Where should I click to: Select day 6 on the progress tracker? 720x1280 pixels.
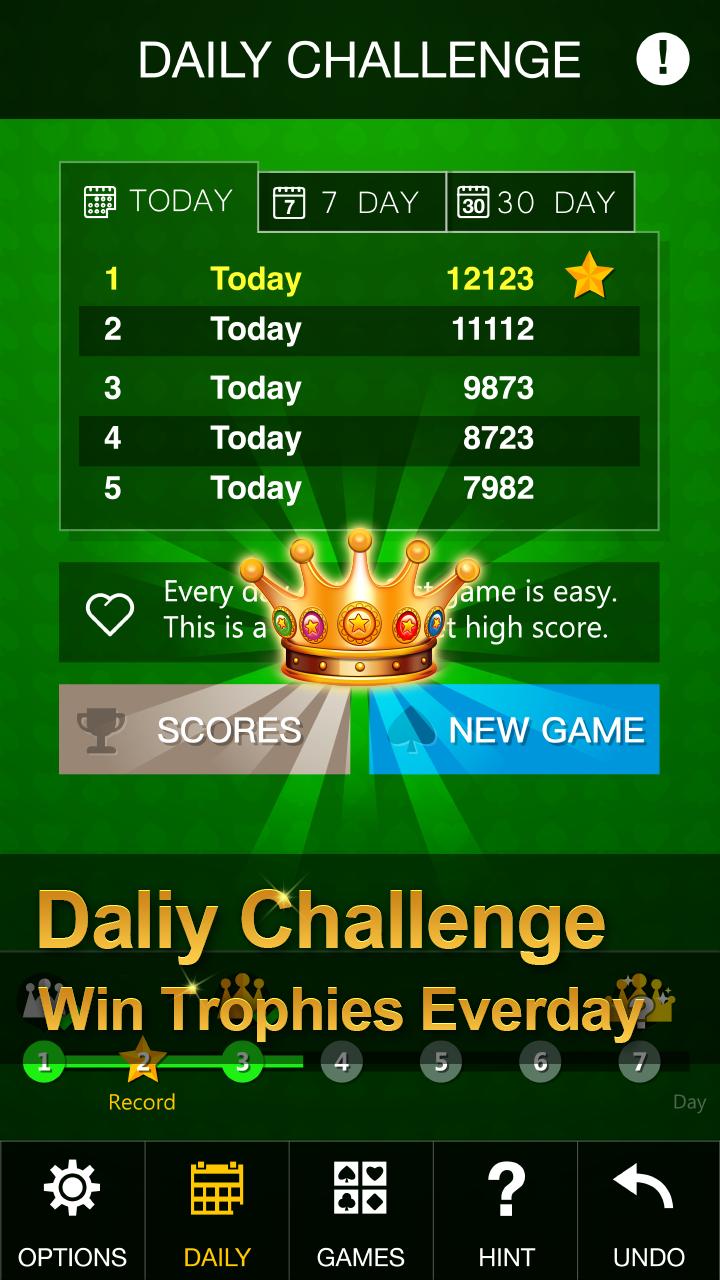click(x=540, y=1062)
